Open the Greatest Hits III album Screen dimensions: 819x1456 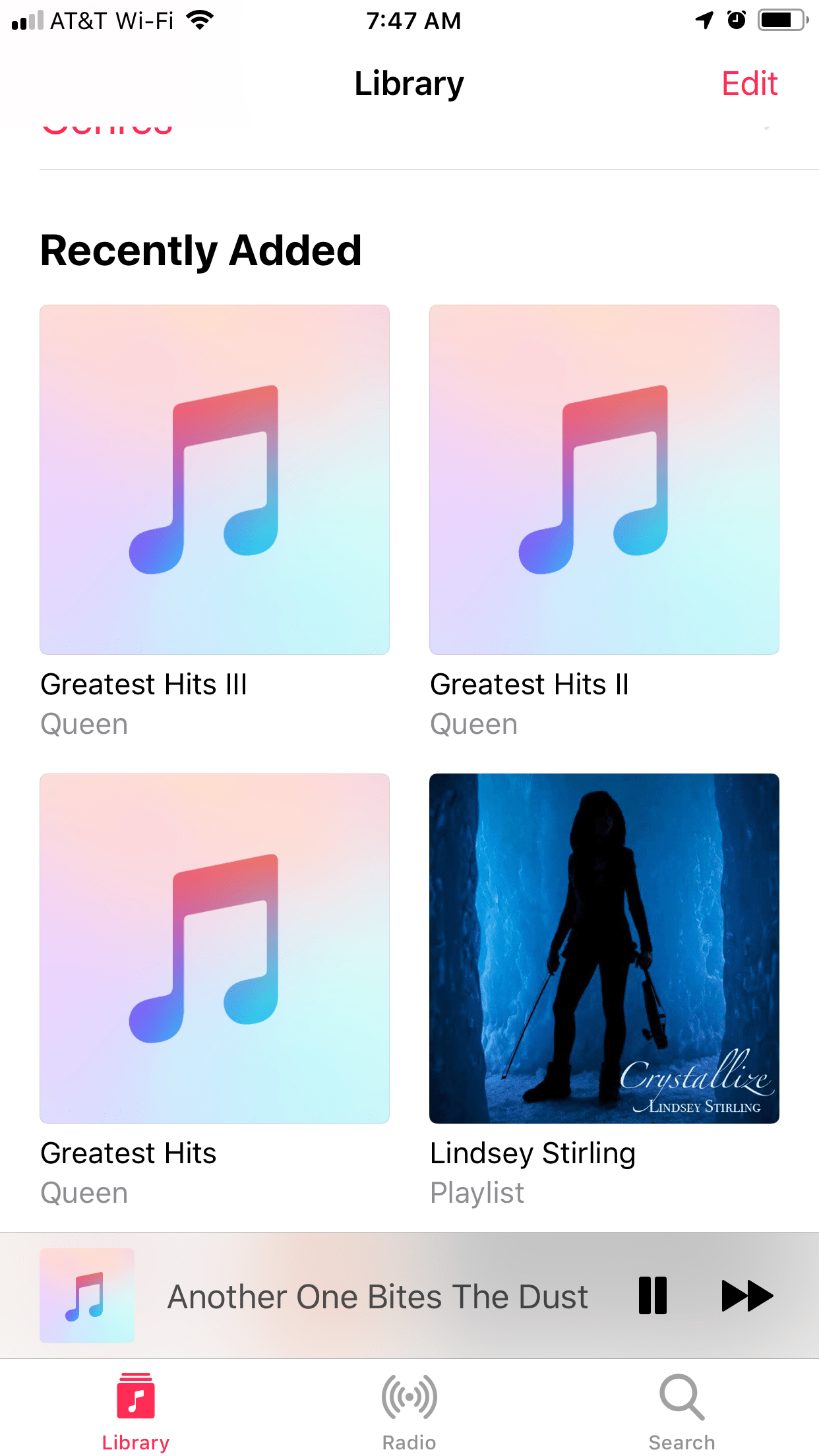(214, 479)
